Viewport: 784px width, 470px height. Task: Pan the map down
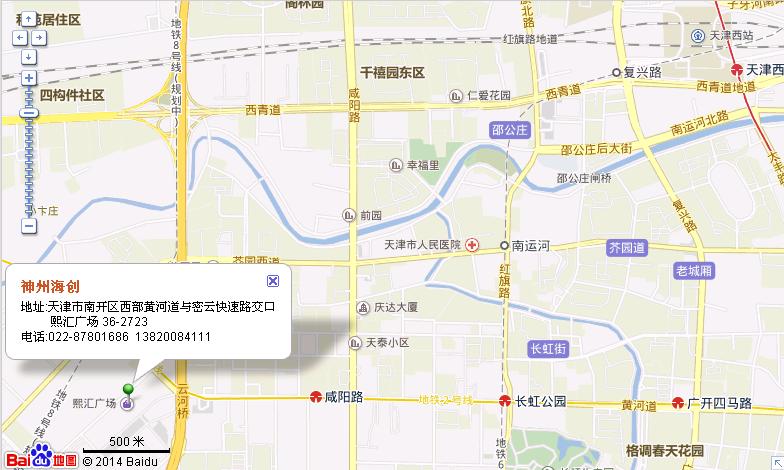[x=29, y=54]
